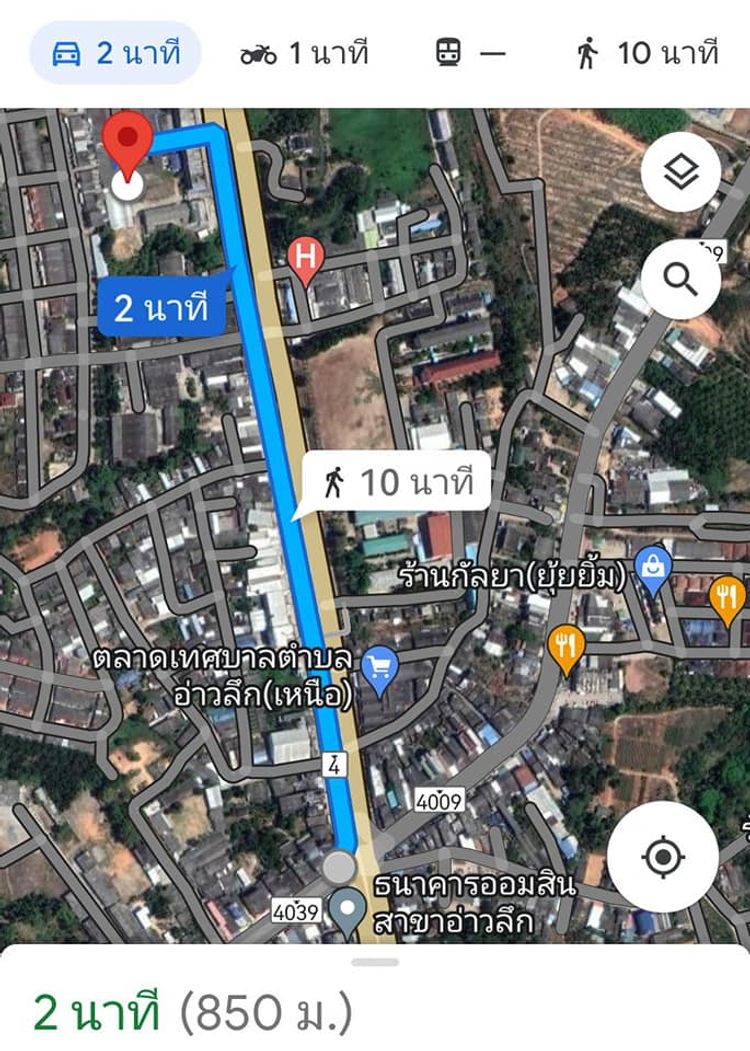Switch to walking mode (10 นาที)
This screenshot has height=1051, width=750.
(x=648, y=53)
